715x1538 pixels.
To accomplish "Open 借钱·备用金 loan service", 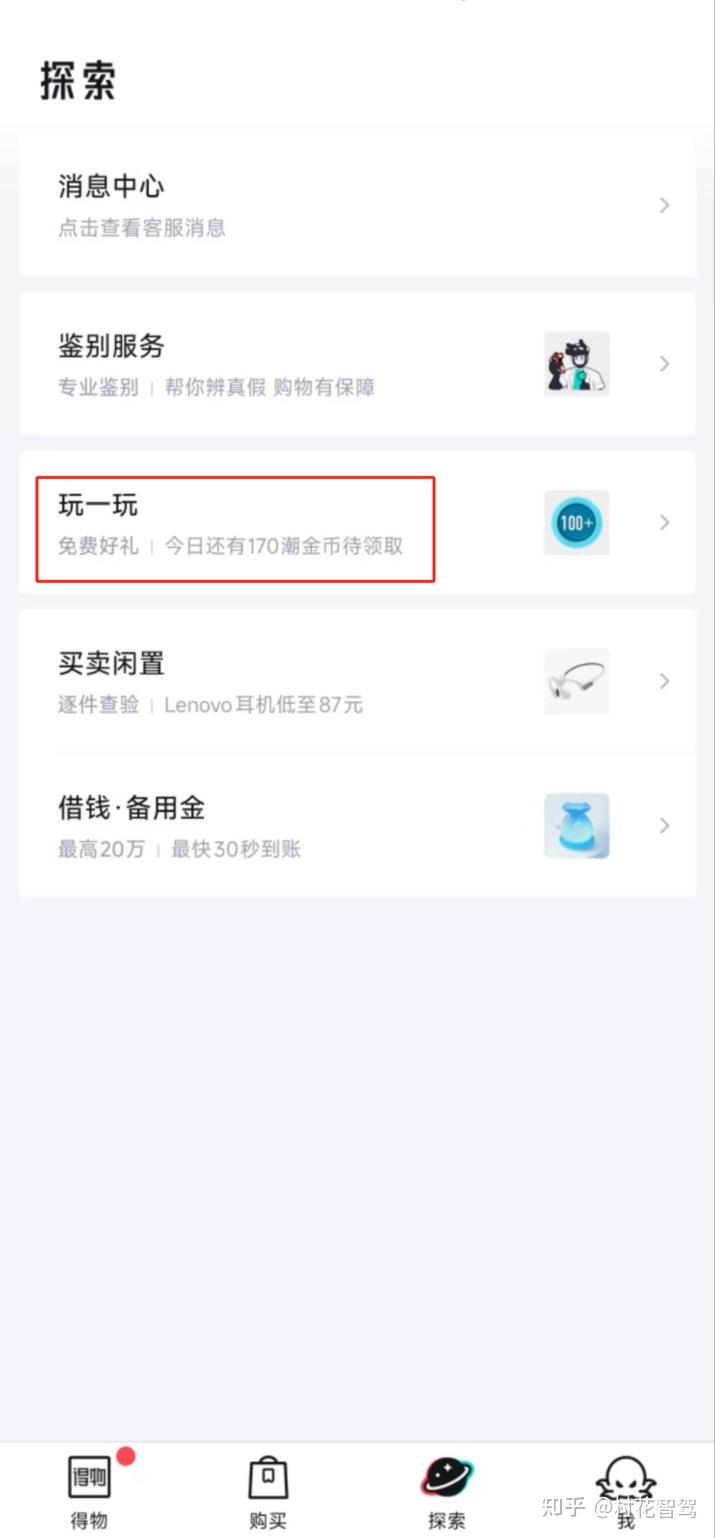I will 357,826.
